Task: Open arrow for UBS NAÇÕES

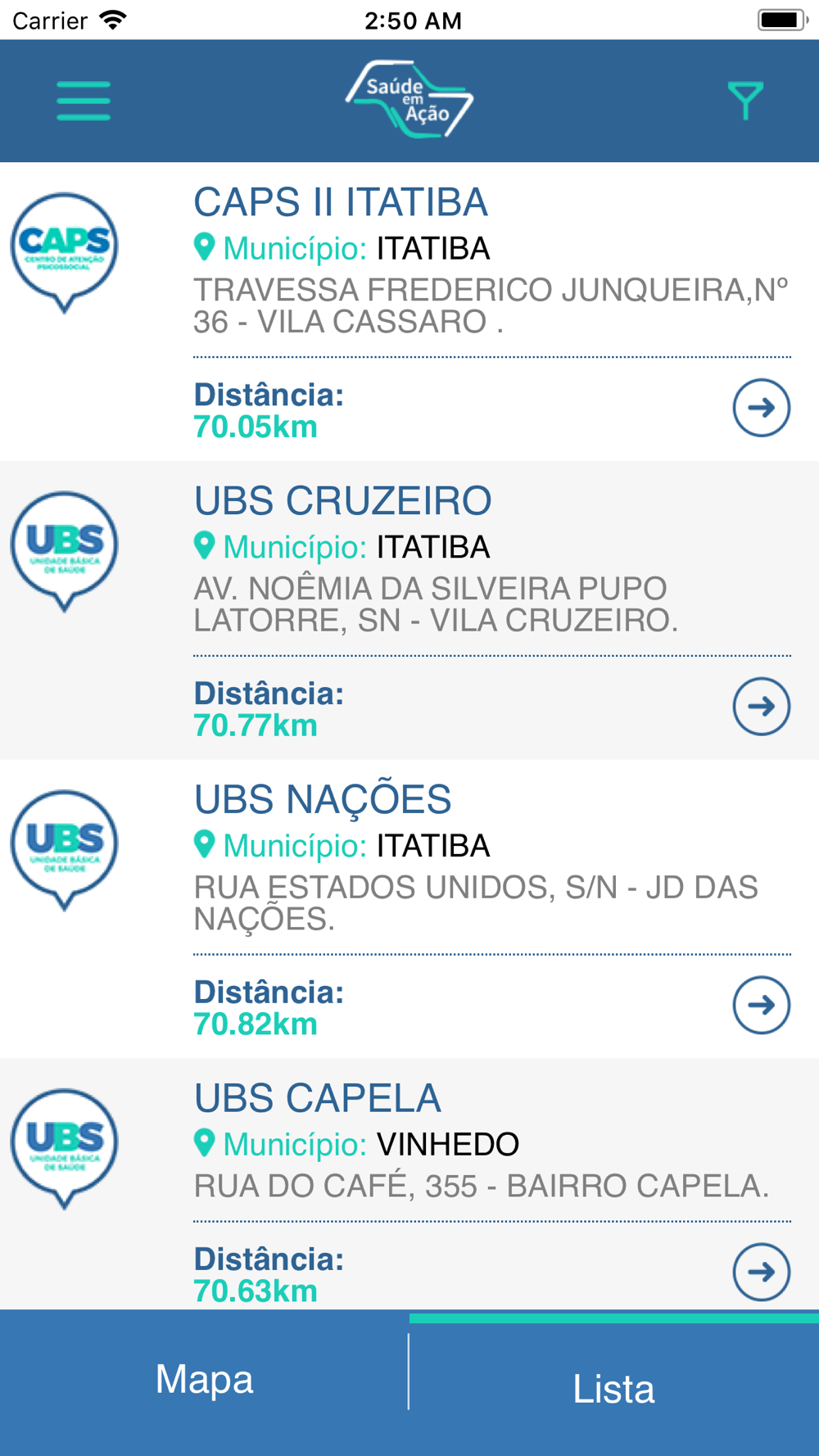Action: click(762, 1005)
